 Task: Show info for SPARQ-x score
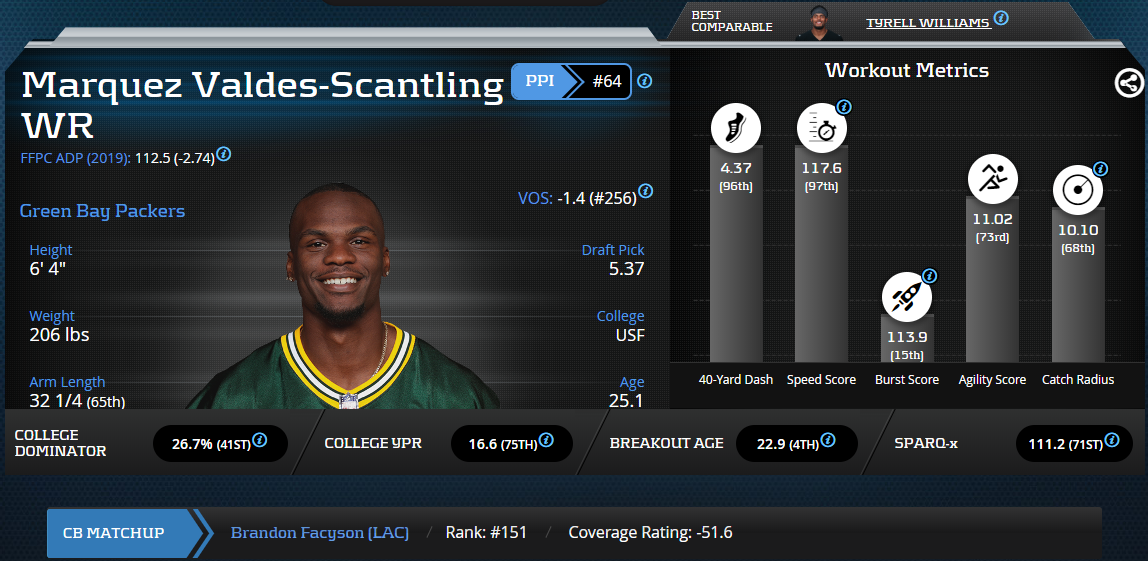pos(1112,439)
